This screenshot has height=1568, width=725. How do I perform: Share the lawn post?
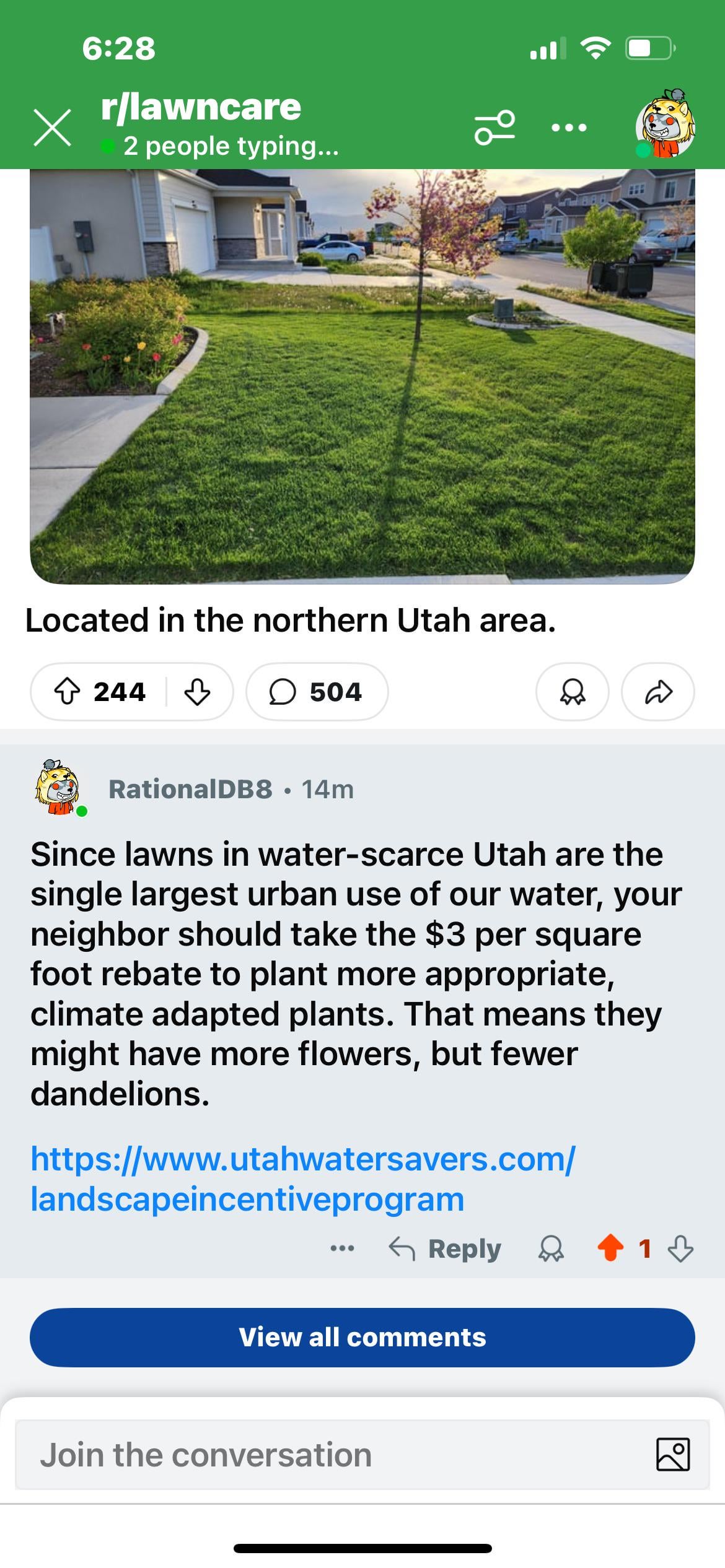tap(657, 692)
